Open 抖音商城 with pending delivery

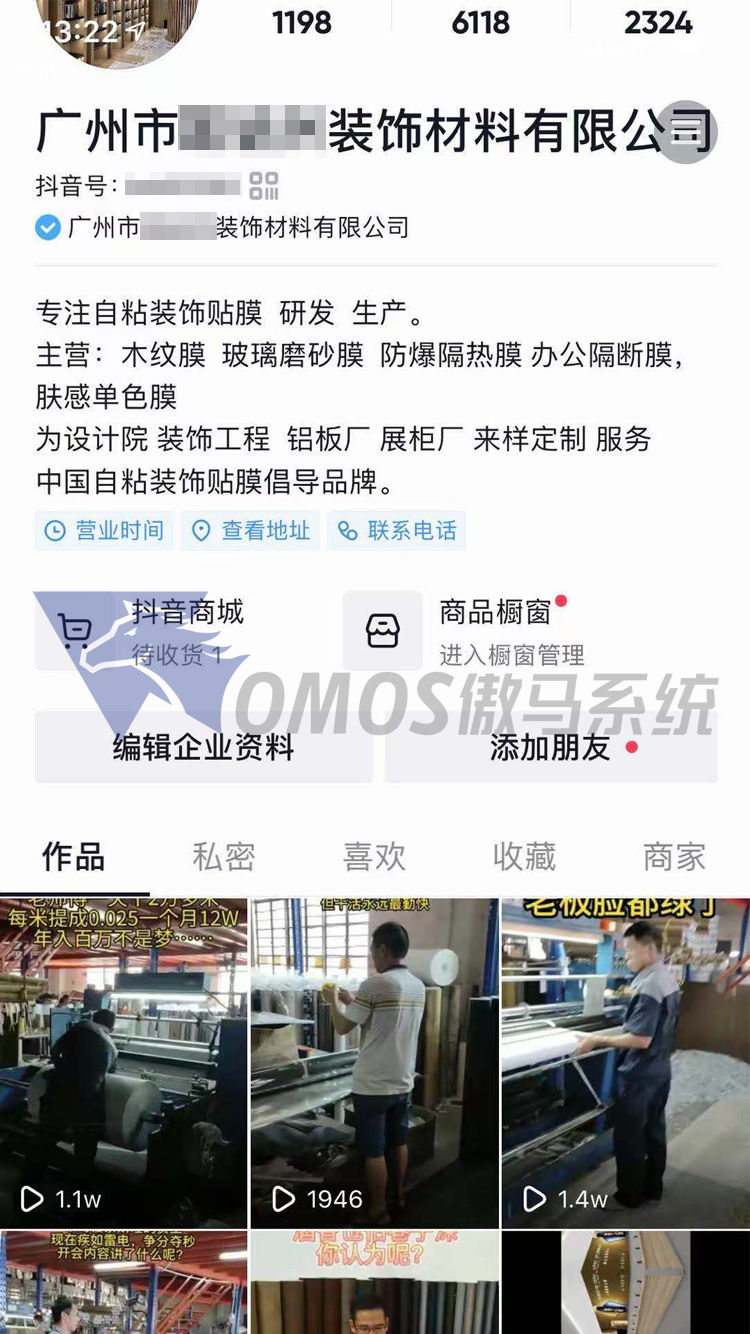coord(180,631)
